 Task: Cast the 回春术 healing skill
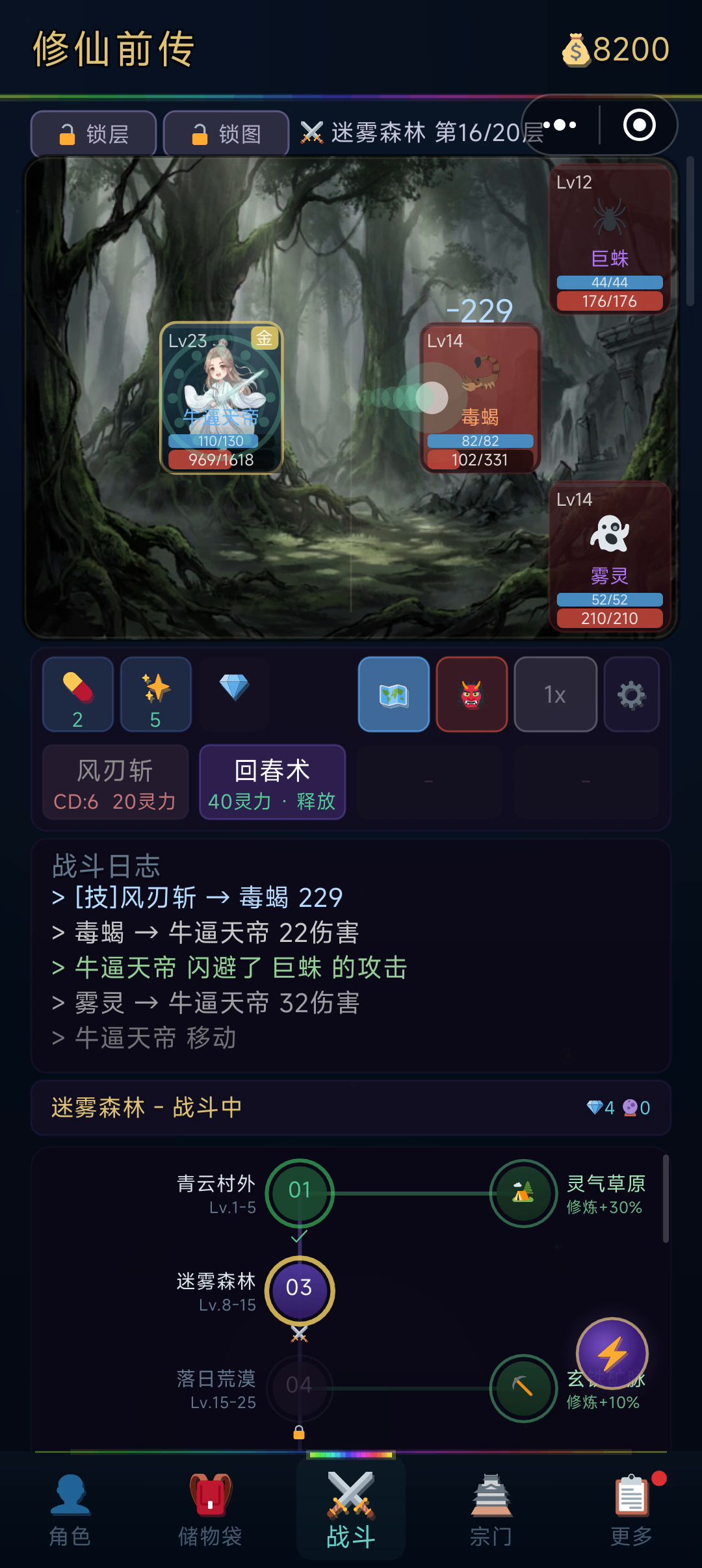click(x=272, y=782)
